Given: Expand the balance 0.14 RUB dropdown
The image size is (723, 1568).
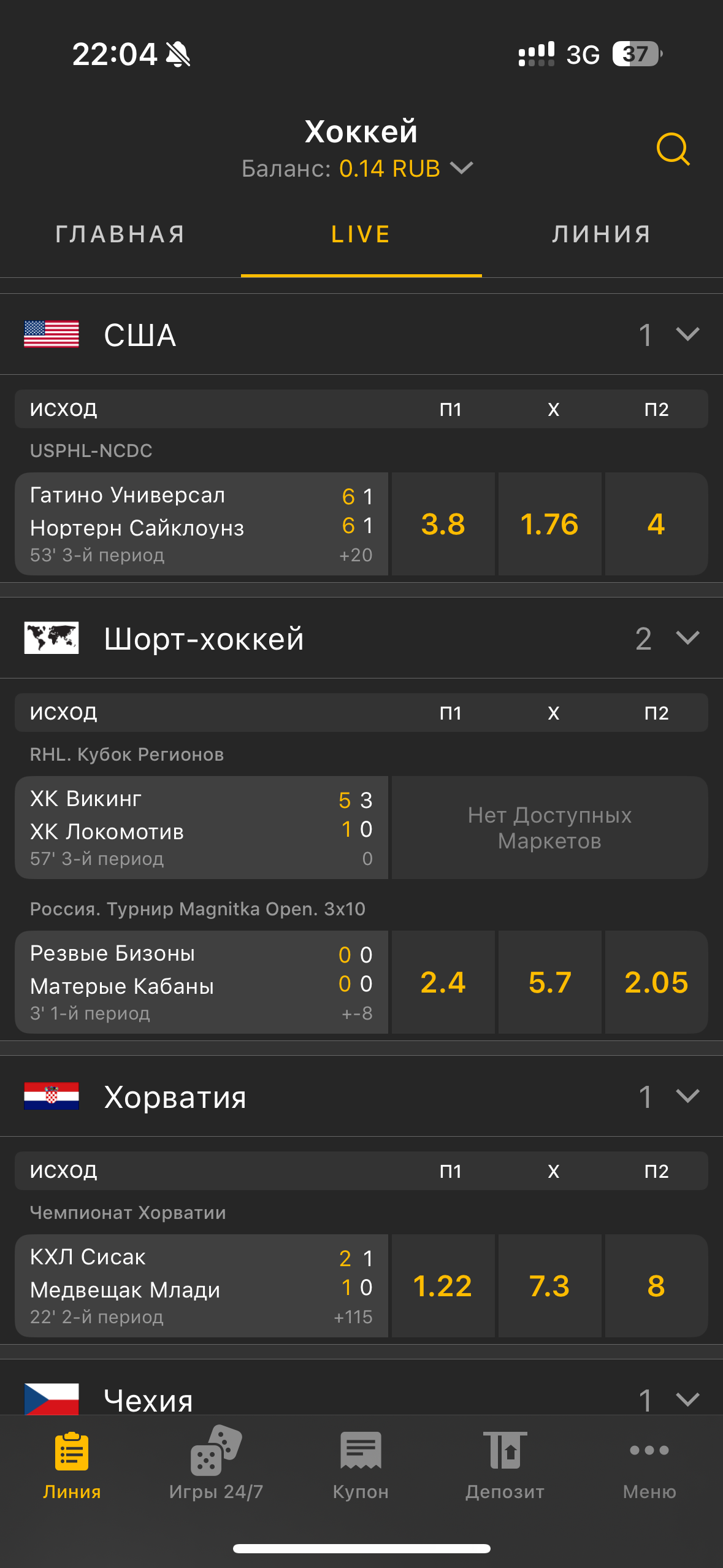Looking at the screenshot, I should pos(461,168).
